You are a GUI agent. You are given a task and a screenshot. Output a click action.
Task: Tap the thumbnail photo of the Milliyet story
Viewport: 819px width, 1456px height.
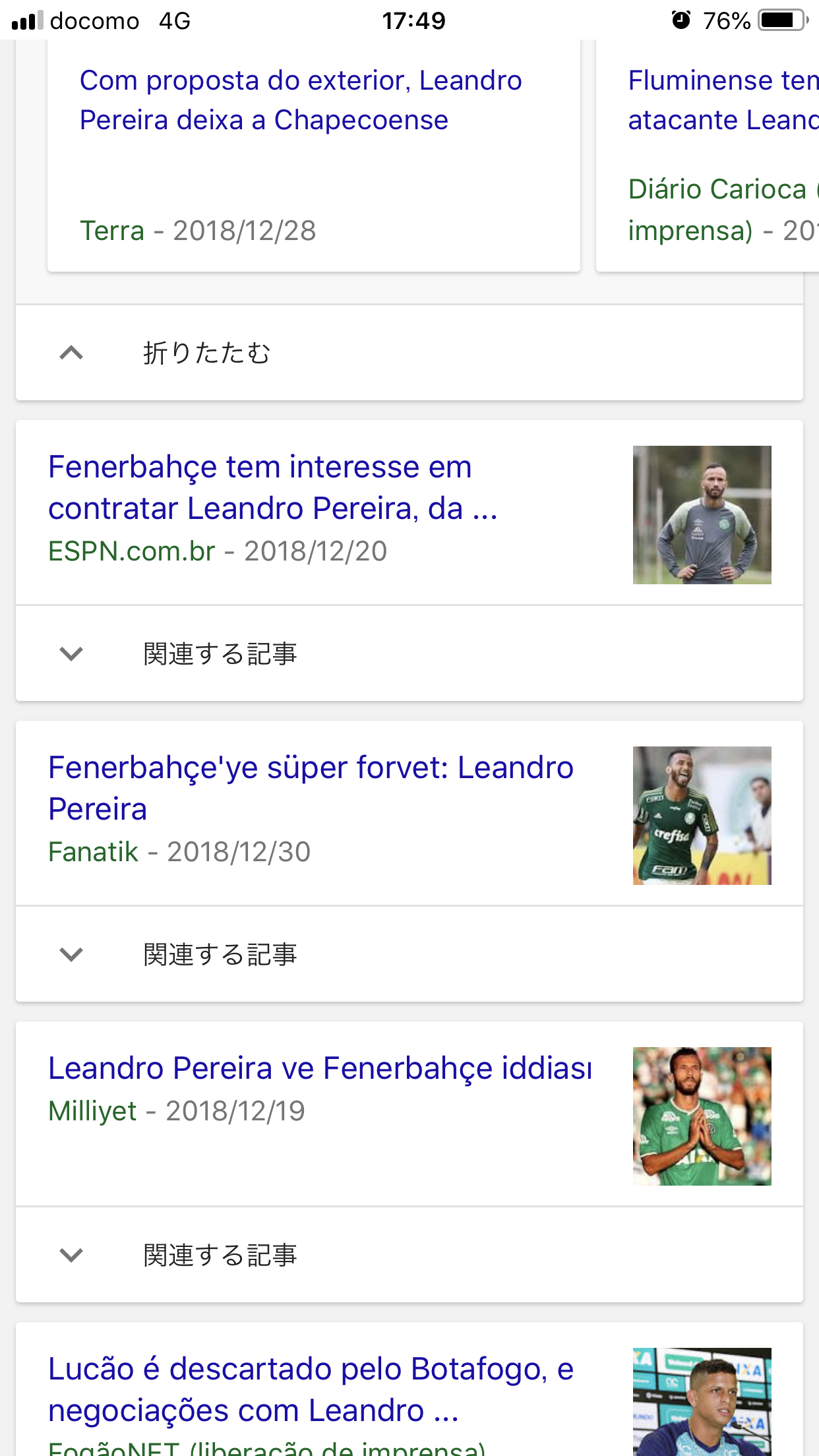tap(702, 1116)
